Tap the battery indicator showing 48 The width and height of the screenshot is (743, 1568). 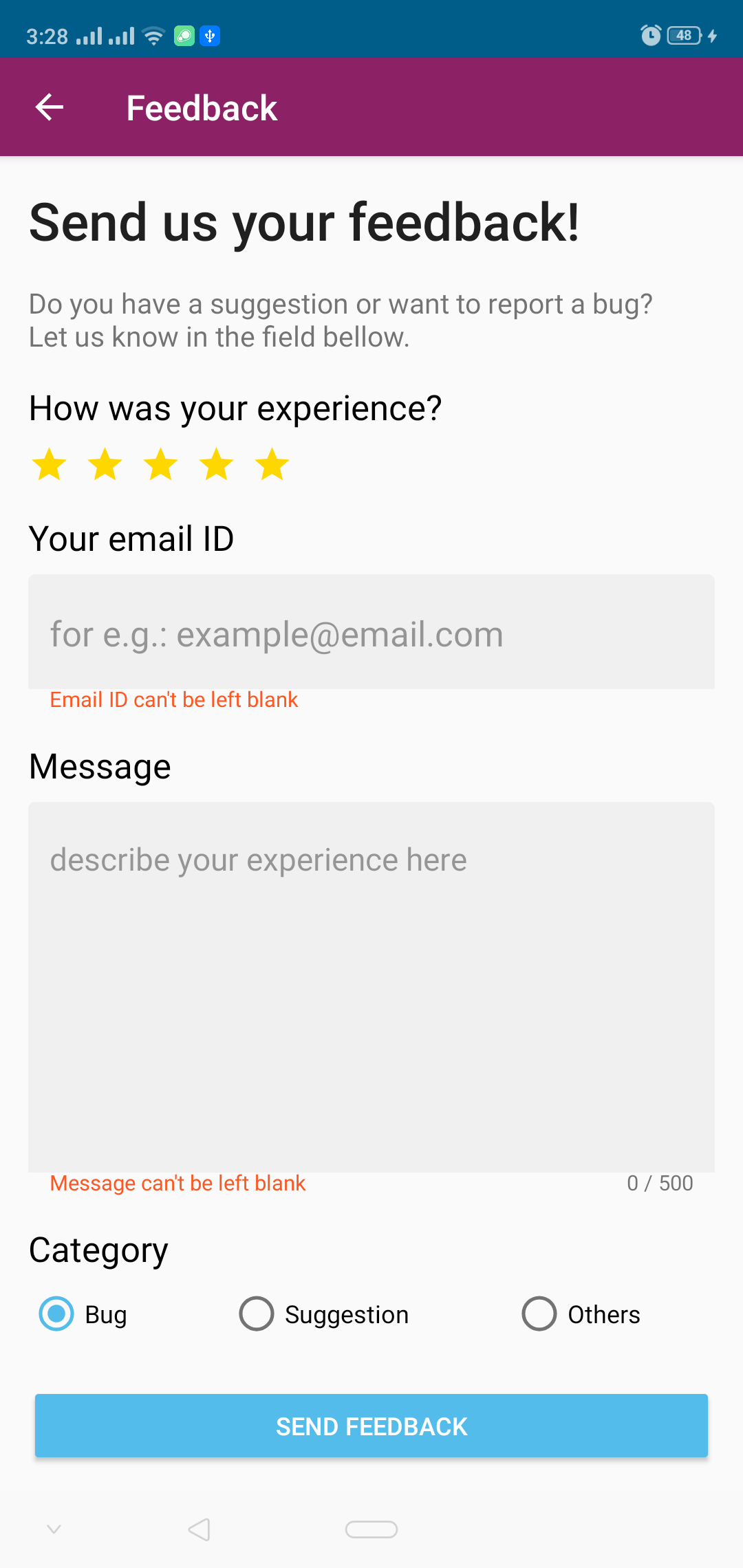tap(684, 34)
